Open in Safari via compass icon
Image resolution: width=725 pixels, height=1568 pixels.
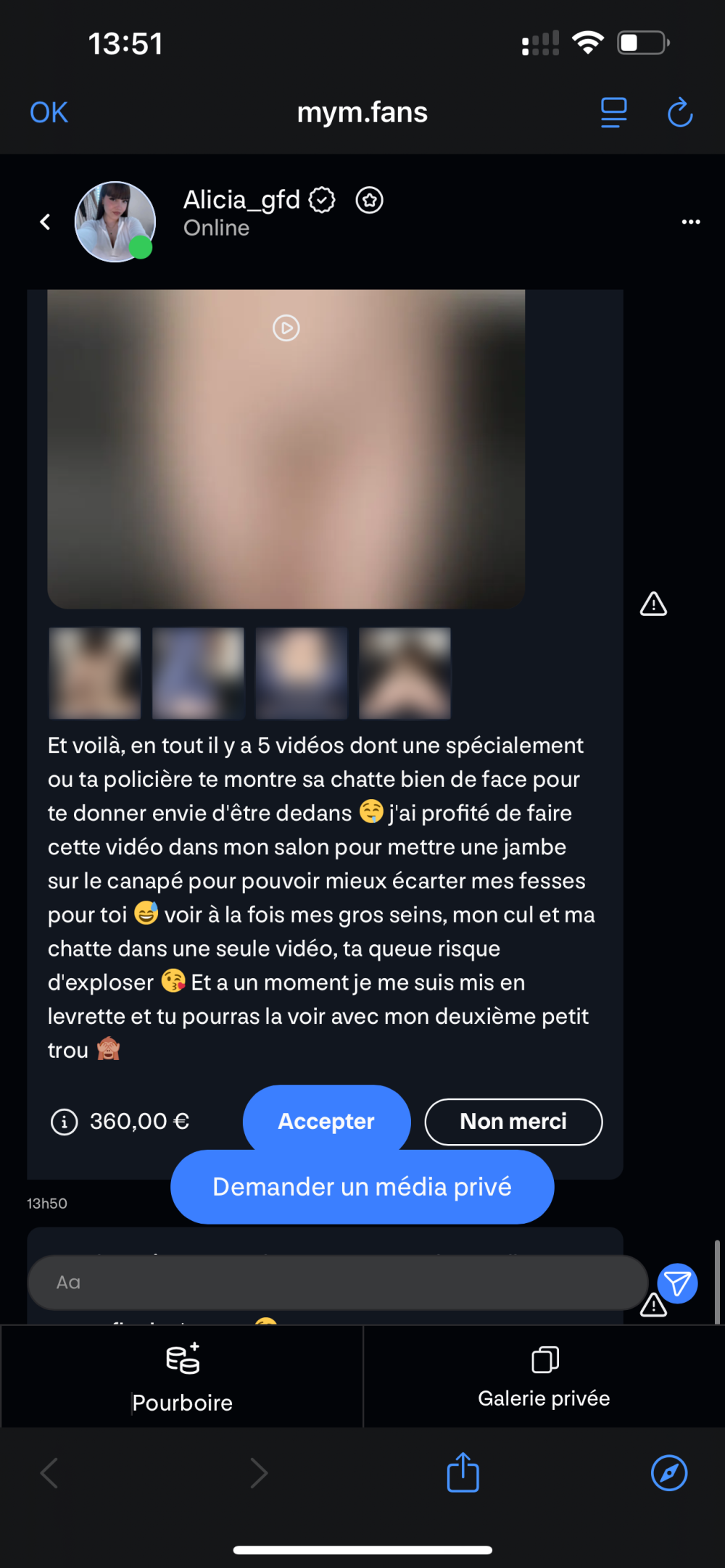point(668,1472)
